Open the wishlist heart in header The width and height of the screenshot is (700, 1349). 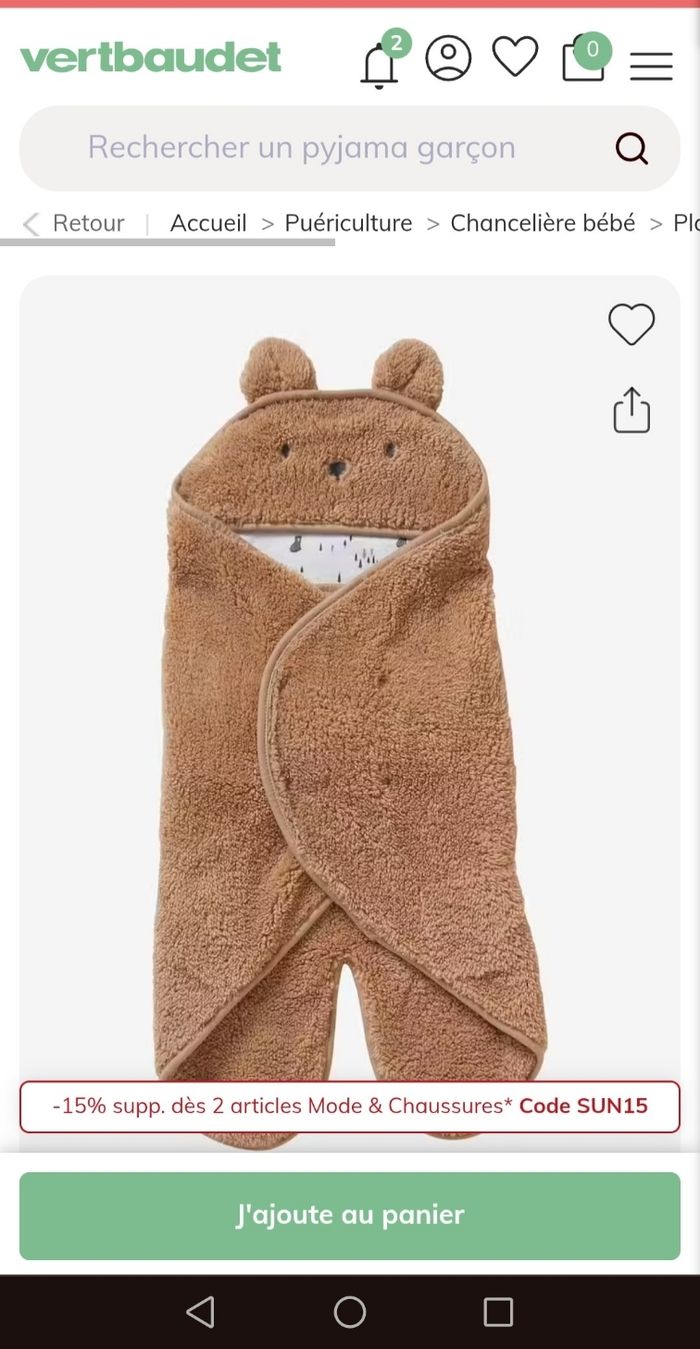(x=515, y=57)
